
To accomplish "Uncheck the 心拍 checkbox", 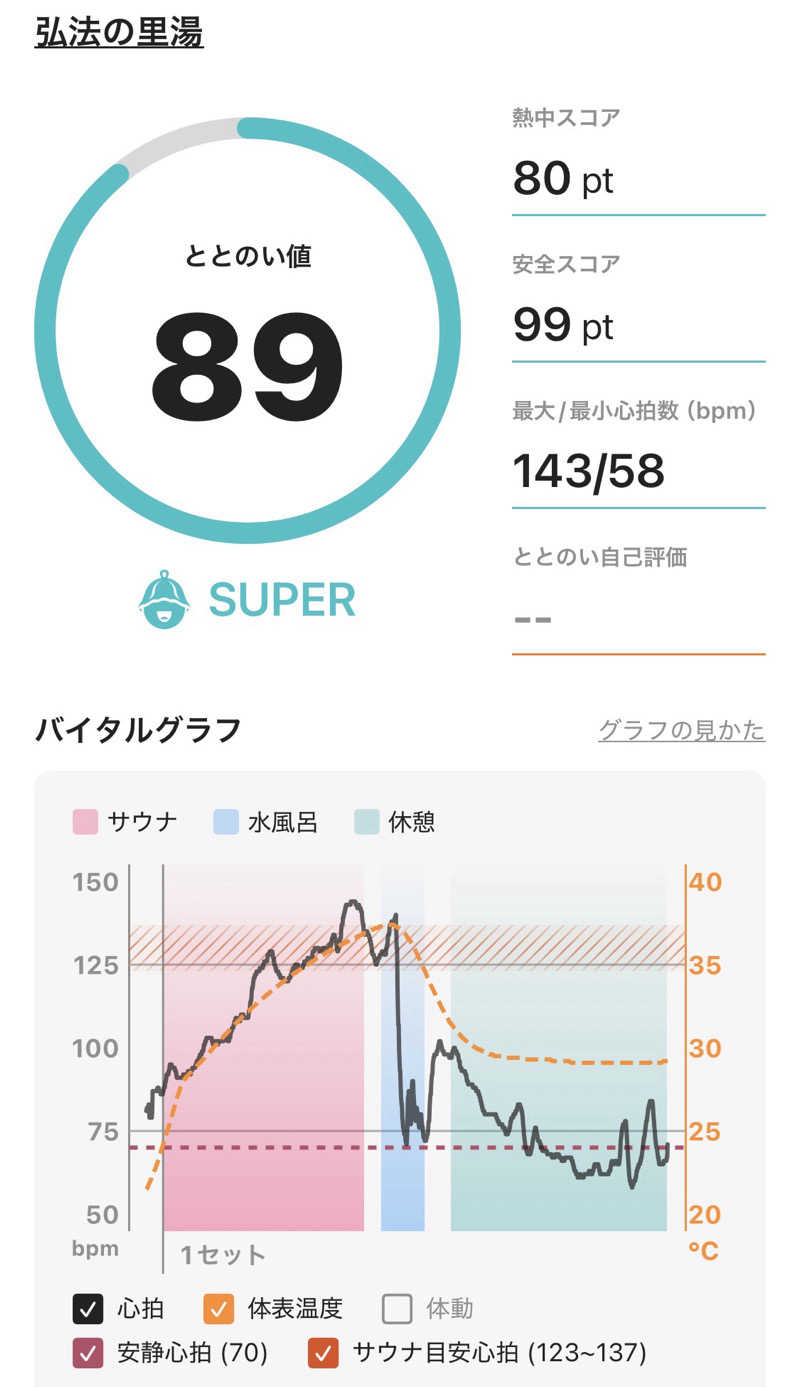I will coord(88,1308).
